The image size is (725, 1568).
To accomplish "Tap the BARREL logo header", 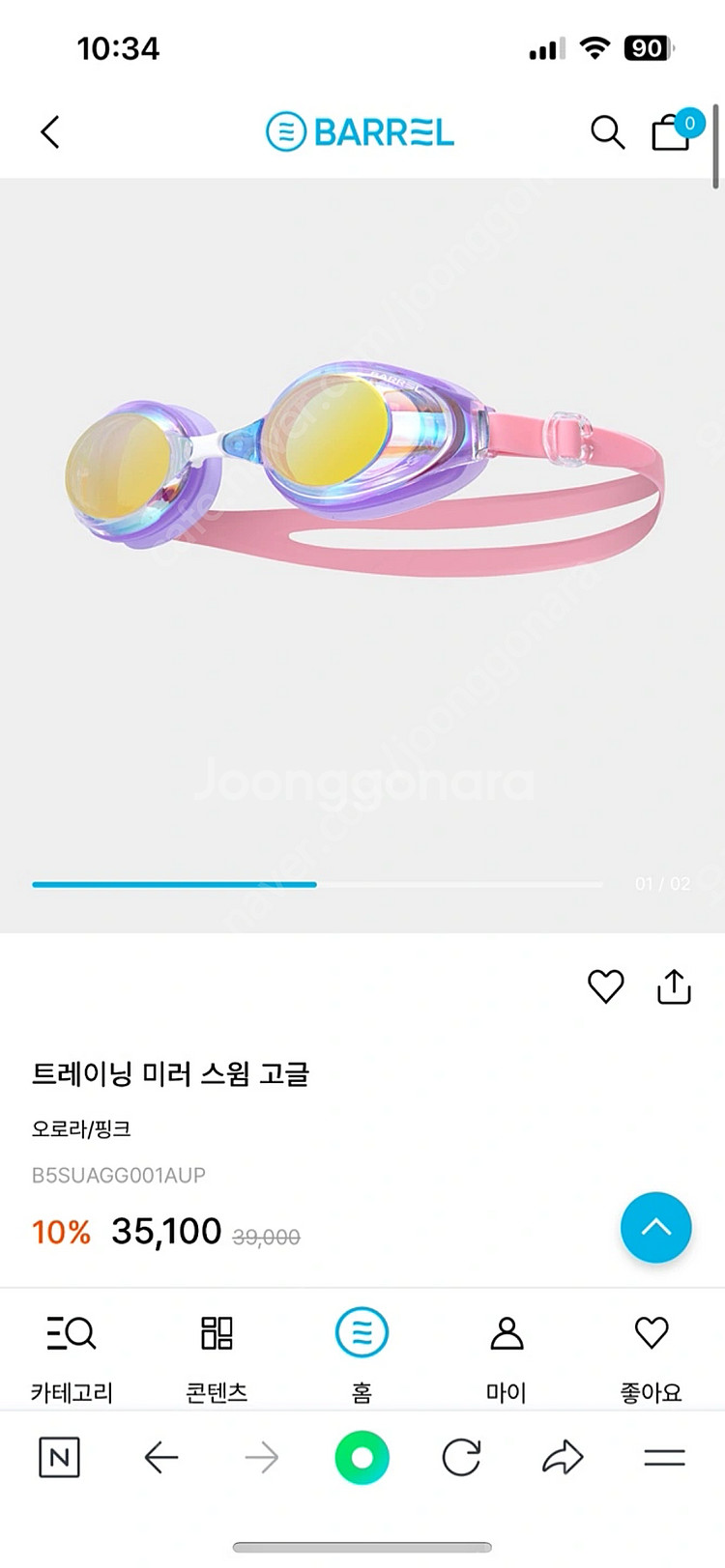I will click(360, 132).
